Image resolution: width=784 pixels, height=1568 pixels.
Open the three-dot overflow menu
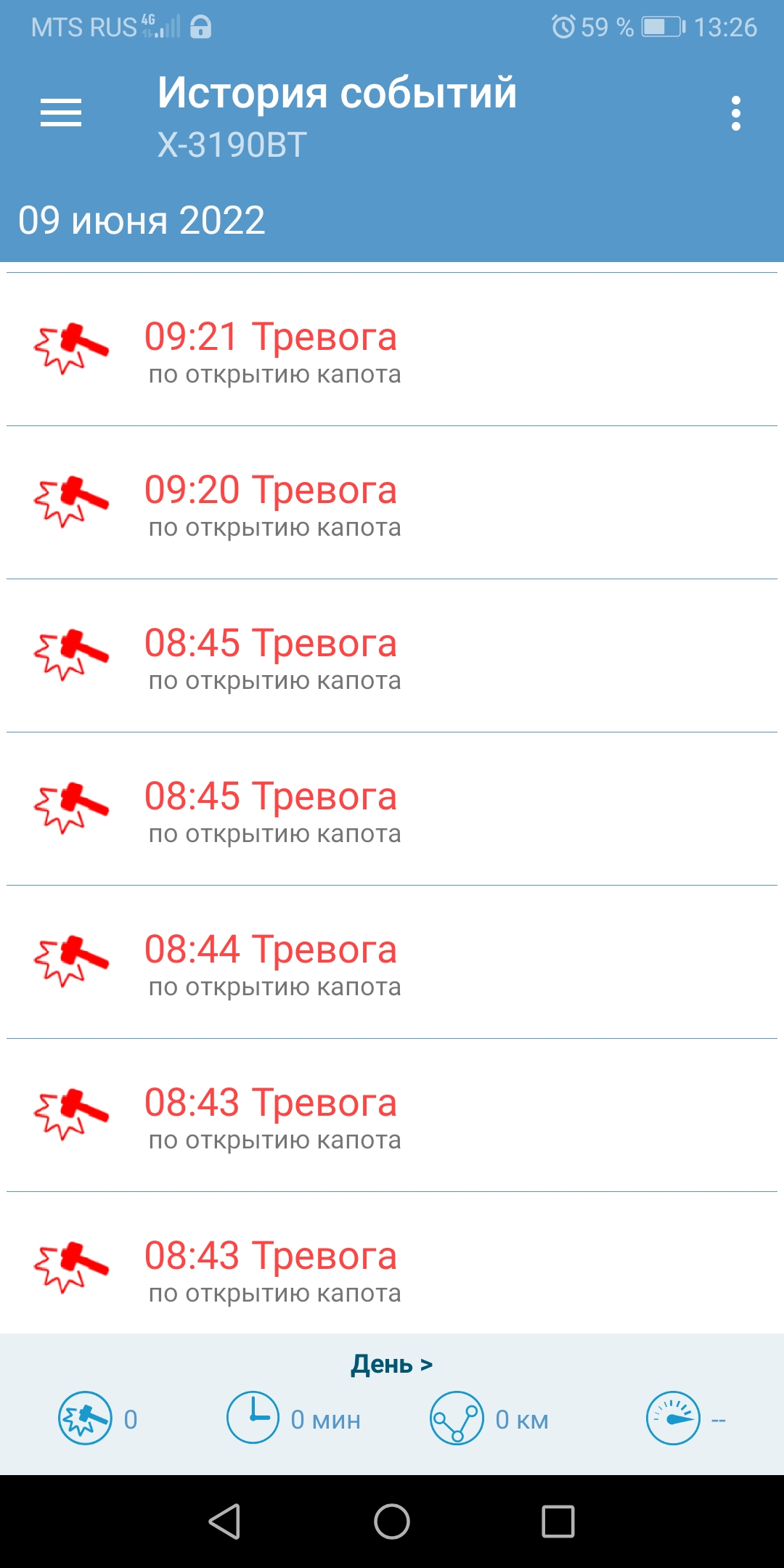point(736,113)
